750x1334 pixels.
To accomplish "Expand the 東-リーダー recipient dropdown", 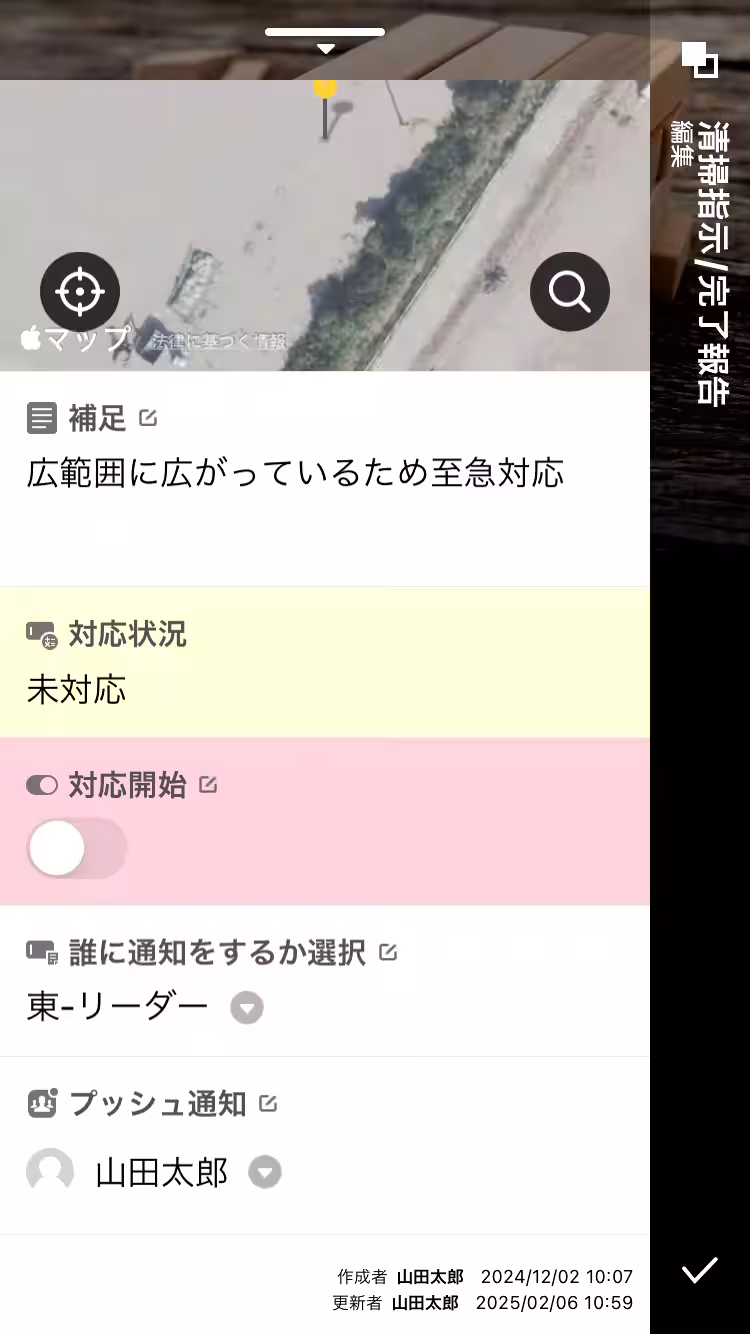I will click(247, 1008).
